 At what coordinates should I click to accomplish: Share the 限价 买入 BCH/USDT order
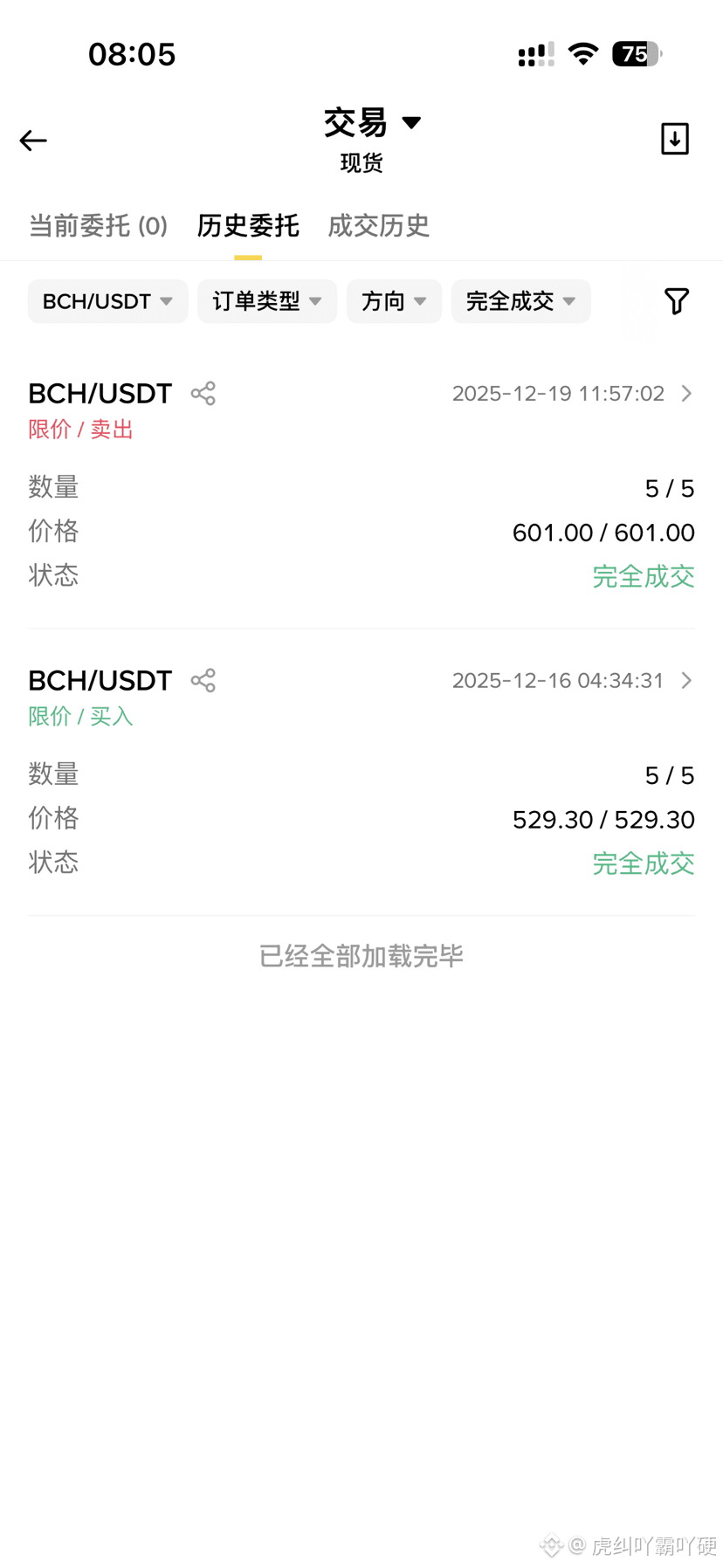pyautogui.click(x=203, y=681)
